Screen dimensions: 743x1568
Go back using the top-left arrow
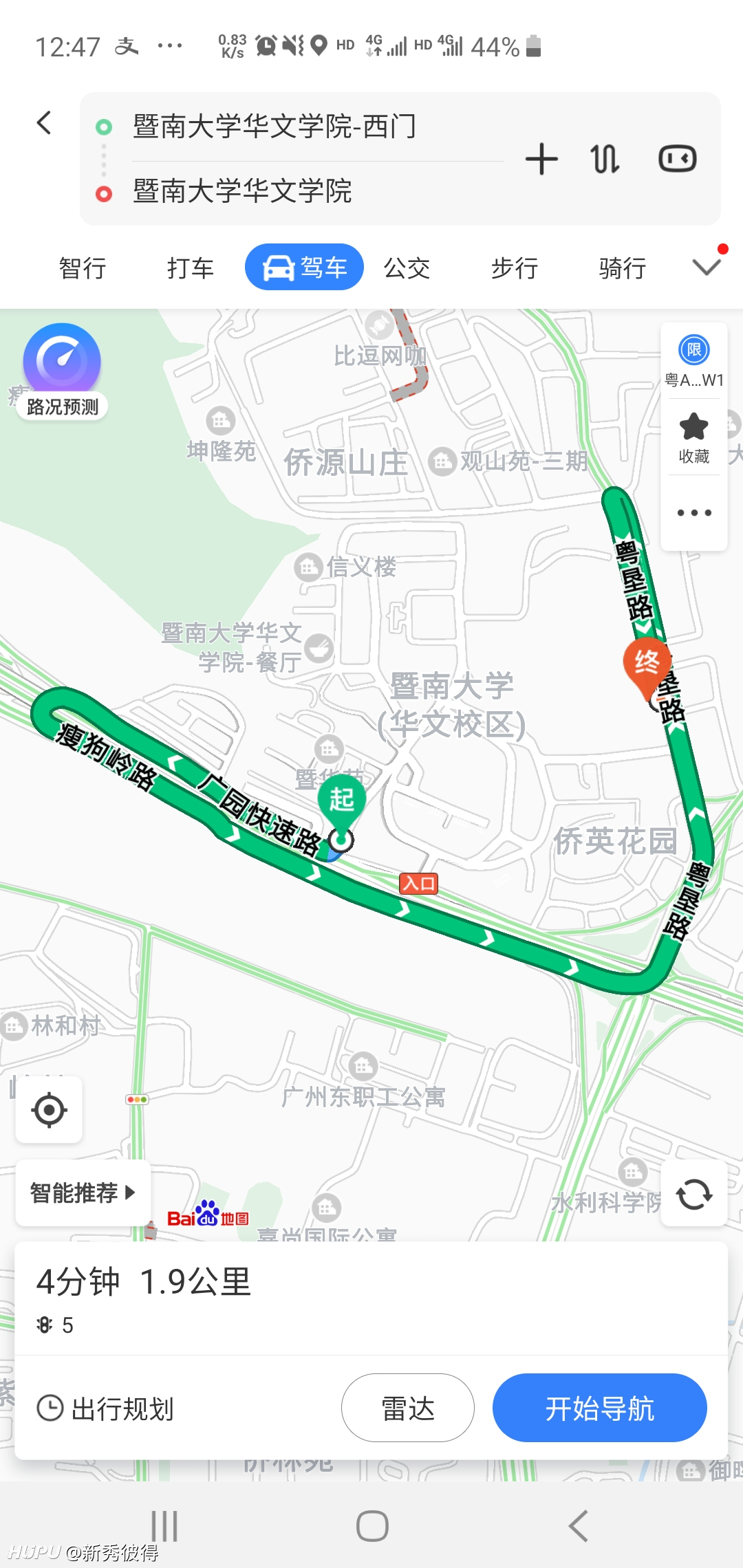pos(44,123)
